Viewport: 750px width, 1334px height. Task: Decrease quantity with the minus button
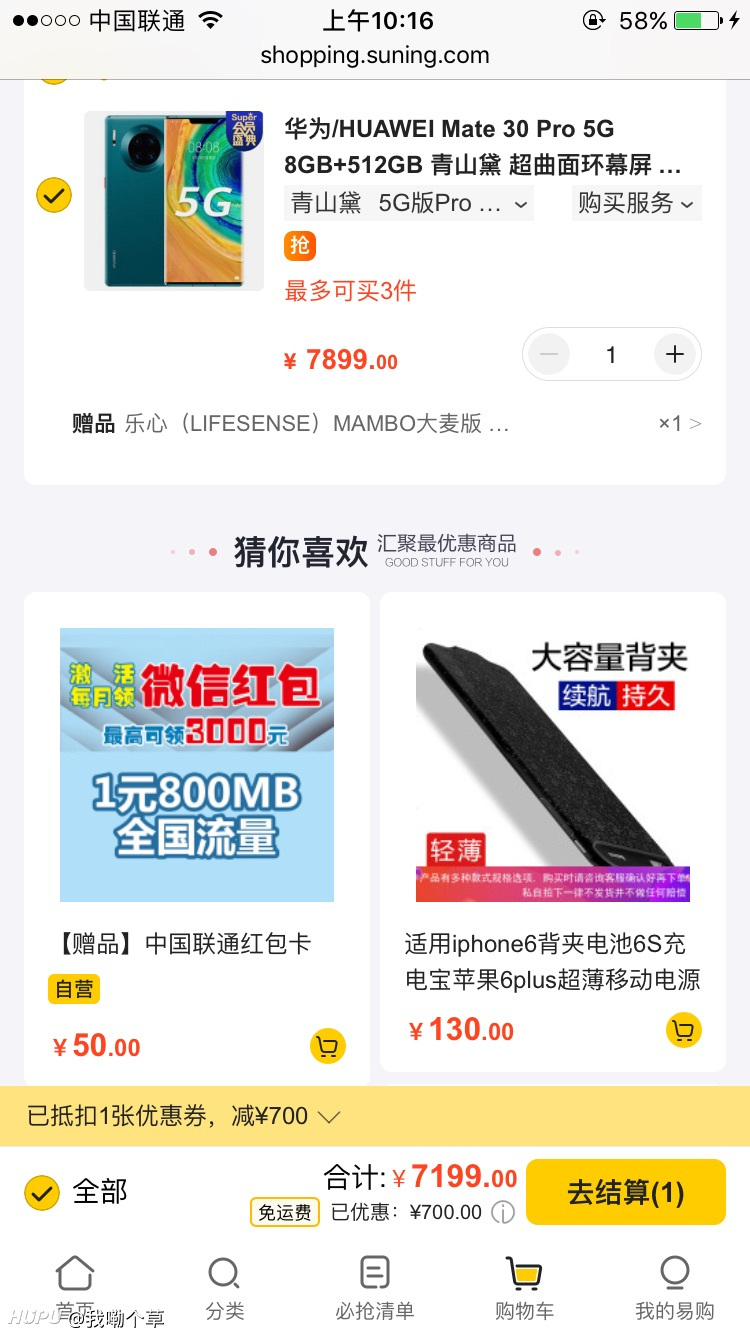coord(549,354)
